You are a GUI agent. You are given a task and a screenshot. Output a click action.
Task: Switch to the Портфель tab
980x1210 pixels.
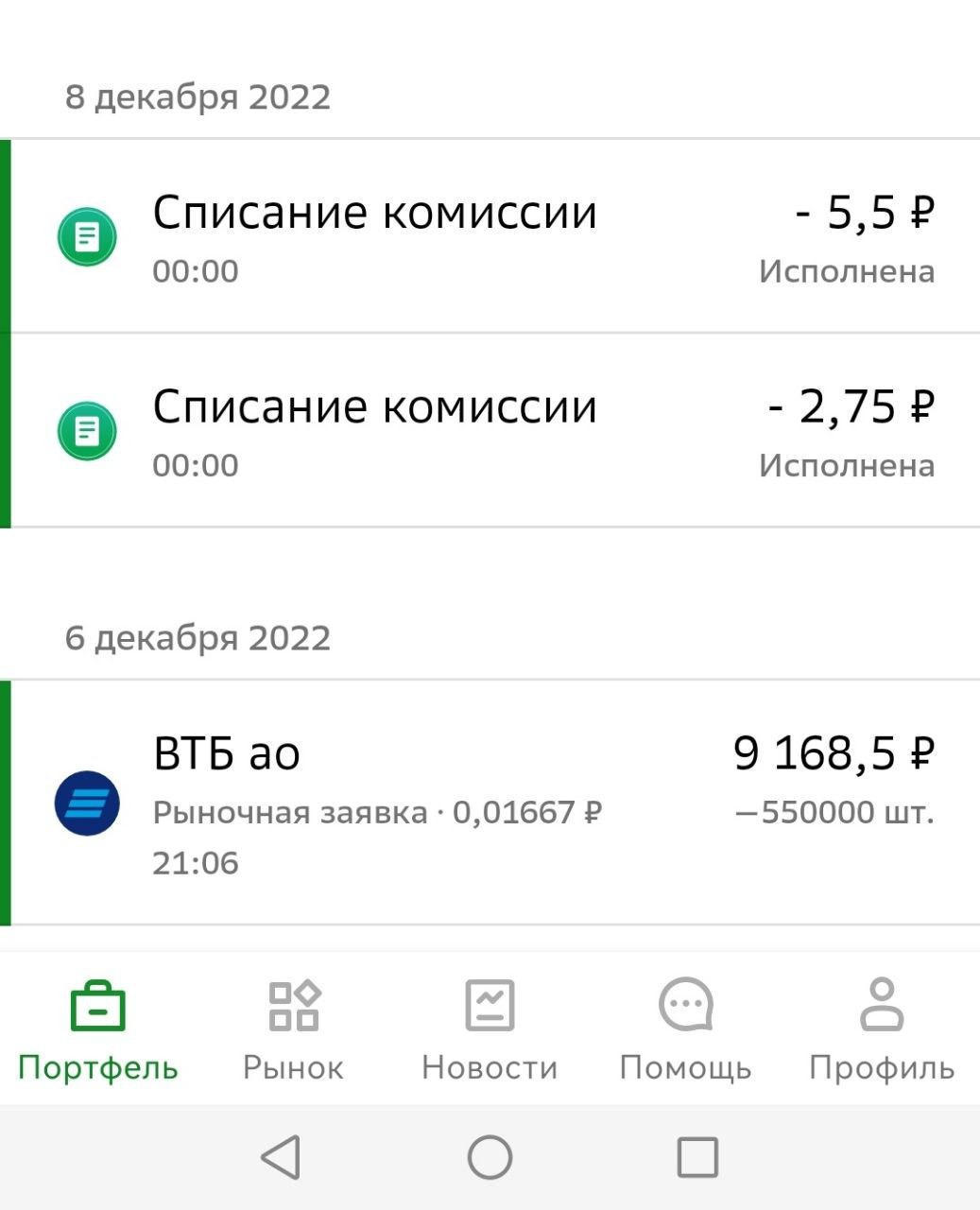98,1030
